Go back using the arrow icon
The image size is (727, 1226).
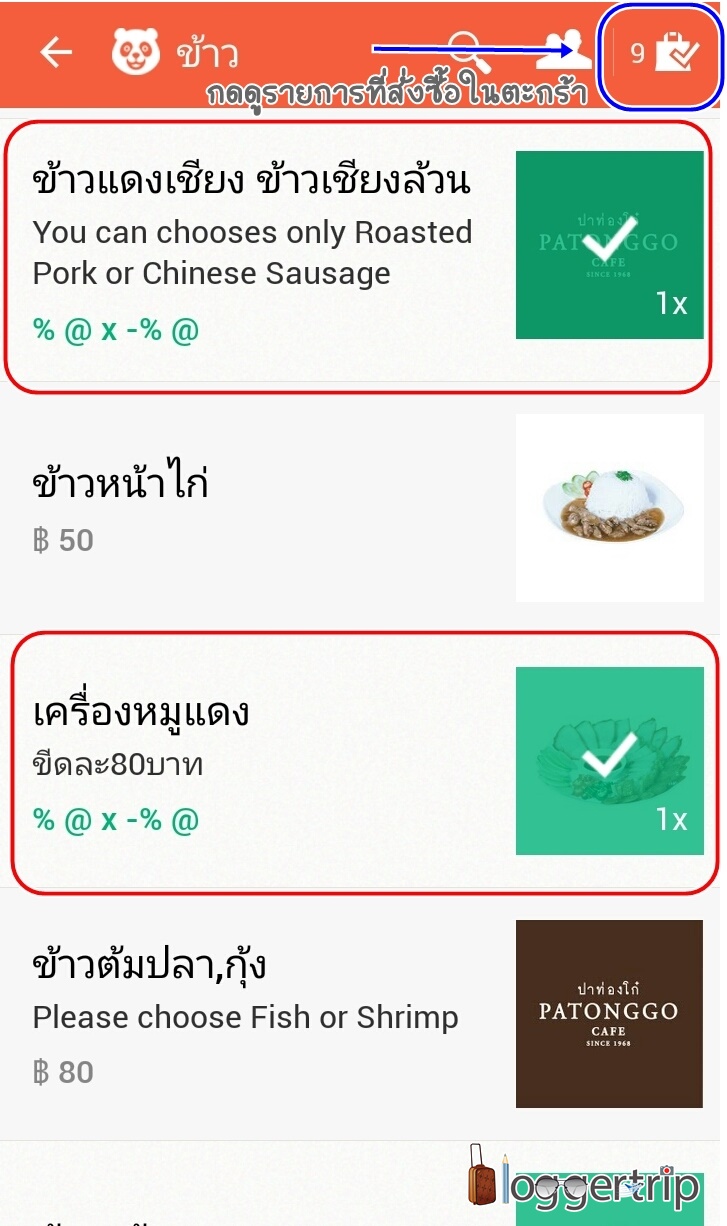coord(56,52)
